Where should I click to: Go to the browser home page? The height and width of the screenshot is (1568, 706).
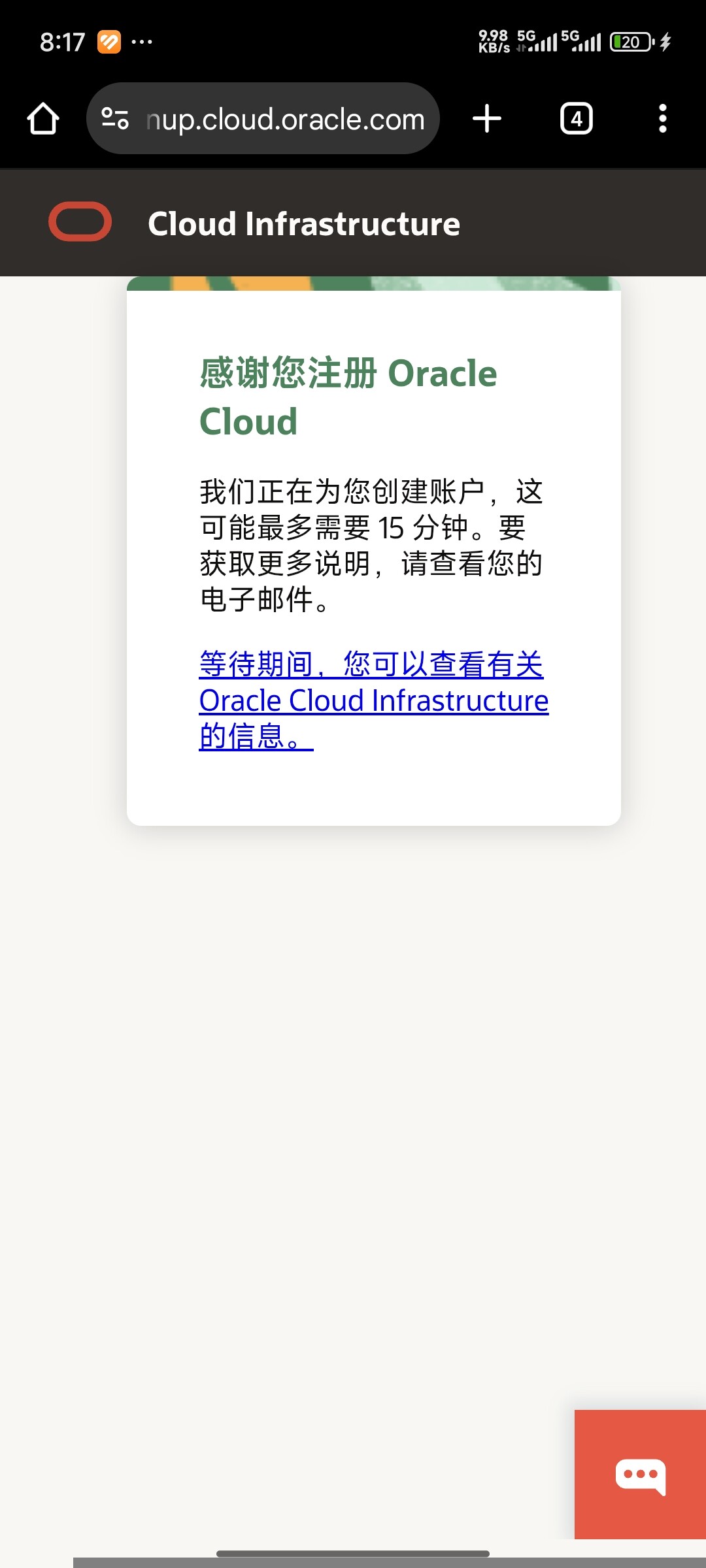tap(43, 119)
